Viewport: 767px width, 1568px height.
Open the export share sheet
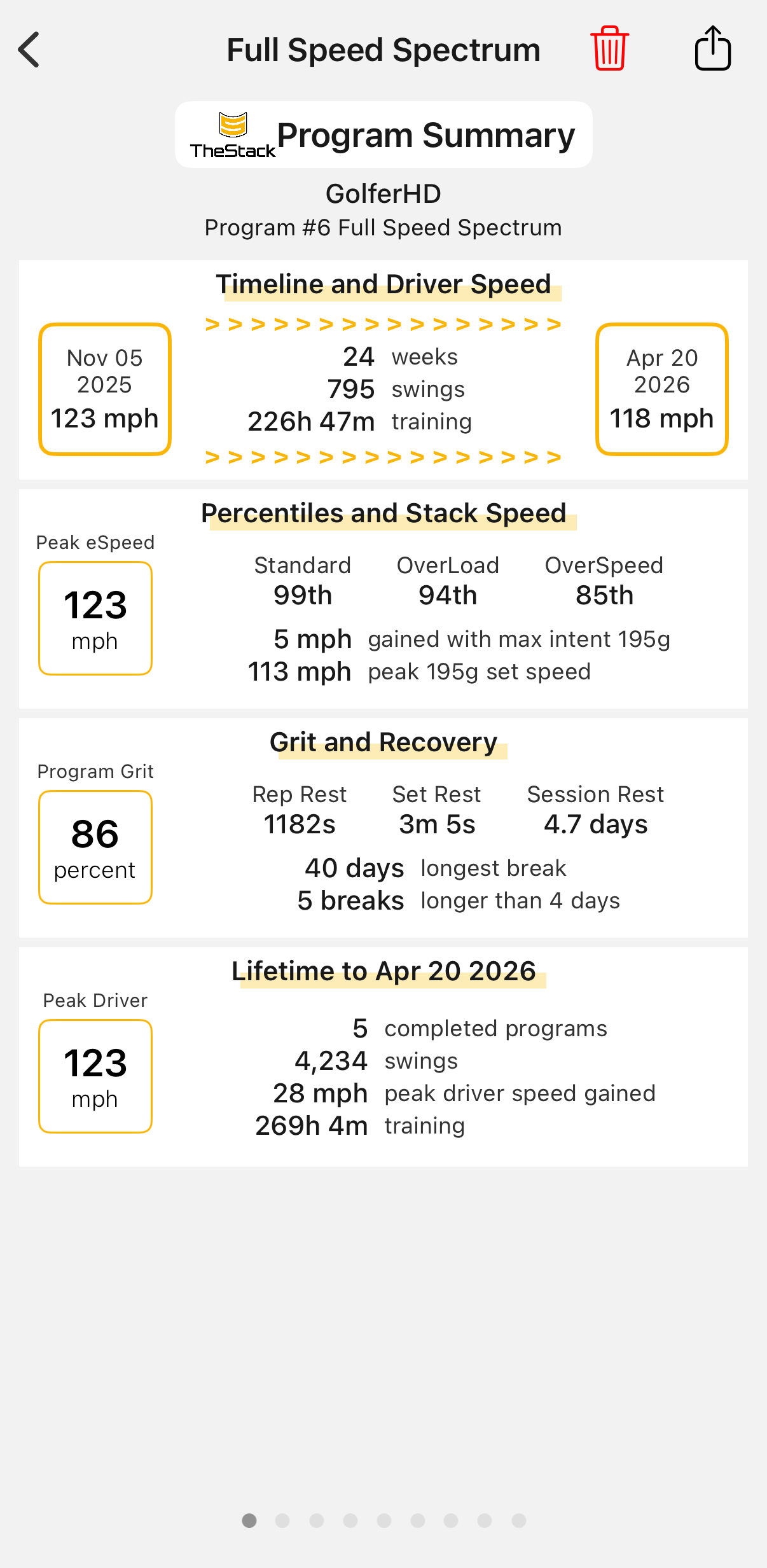click(712, 47)
